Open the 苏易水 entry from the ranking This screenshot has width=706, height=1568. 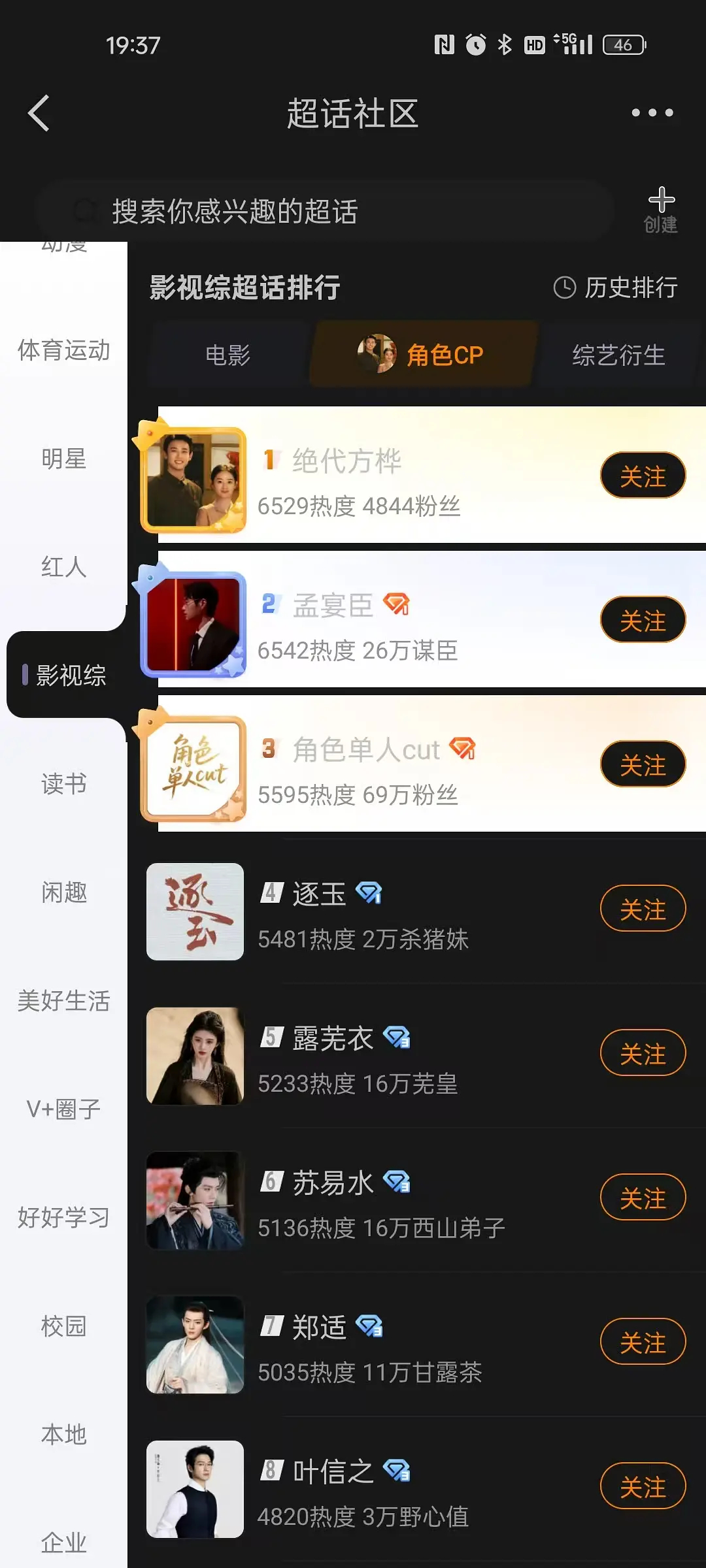[x=333, y=1183]
